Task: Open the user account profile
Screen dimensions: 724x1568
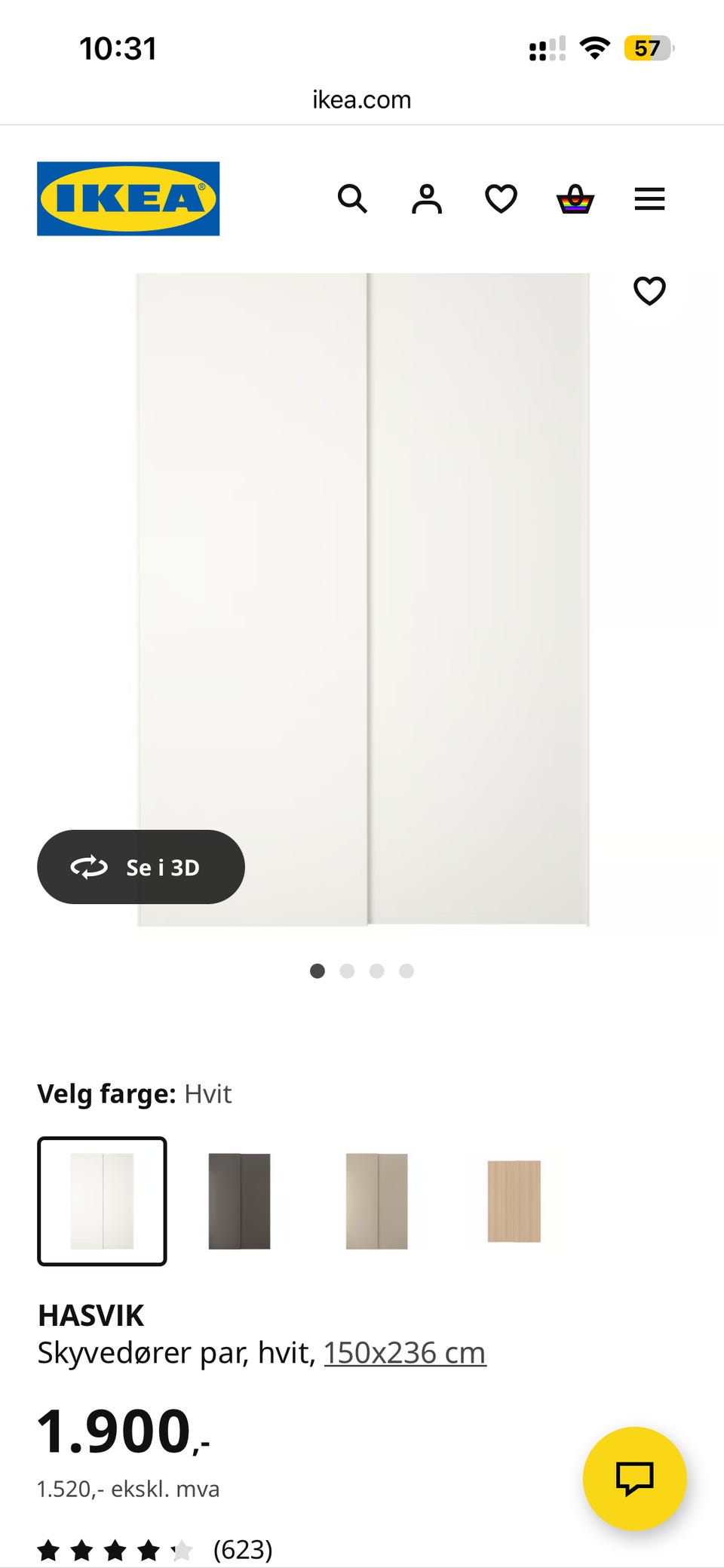Action: point(427,199)
